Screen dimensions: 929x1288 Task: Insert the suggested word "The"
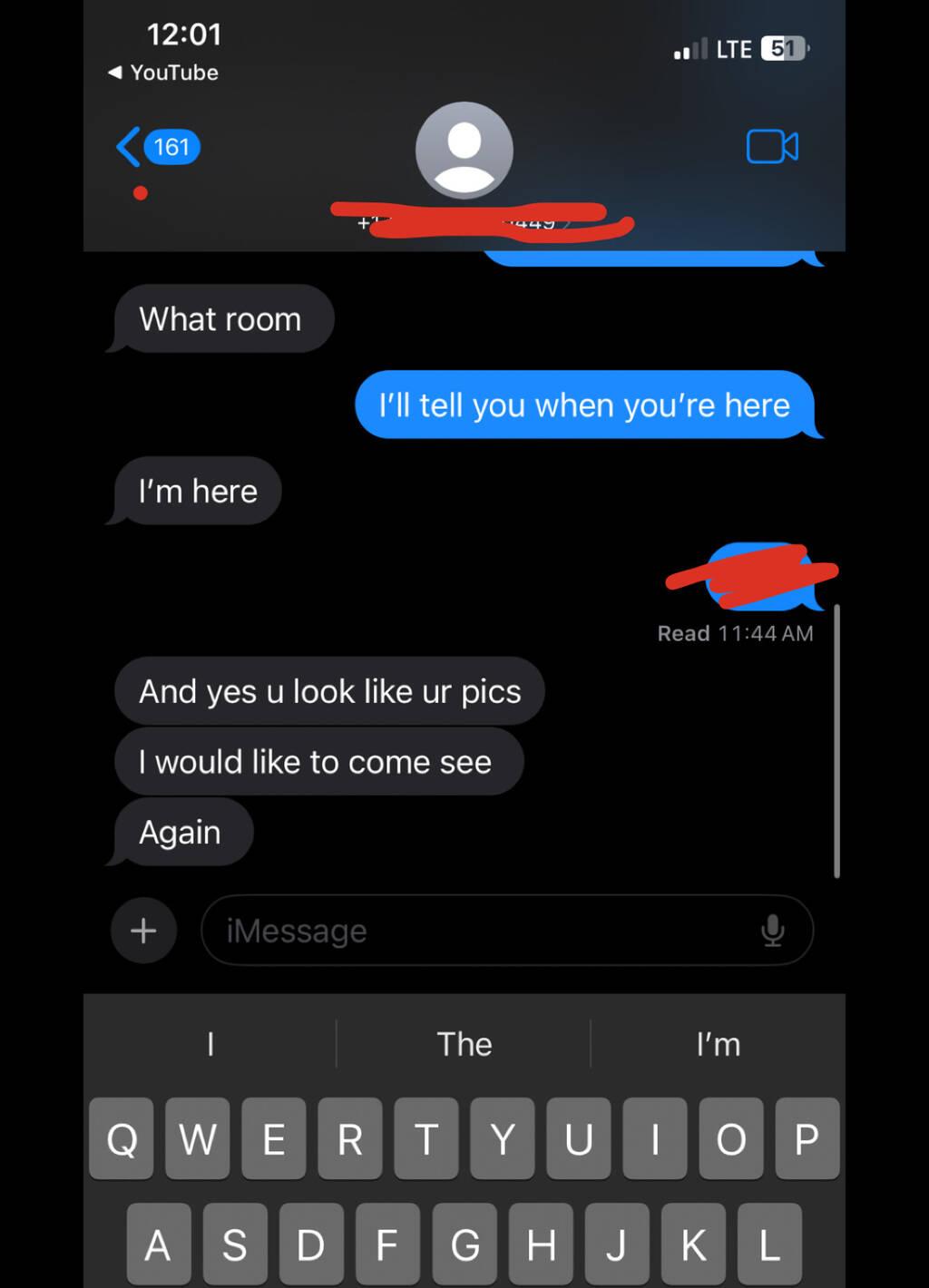pos(464,1044)
